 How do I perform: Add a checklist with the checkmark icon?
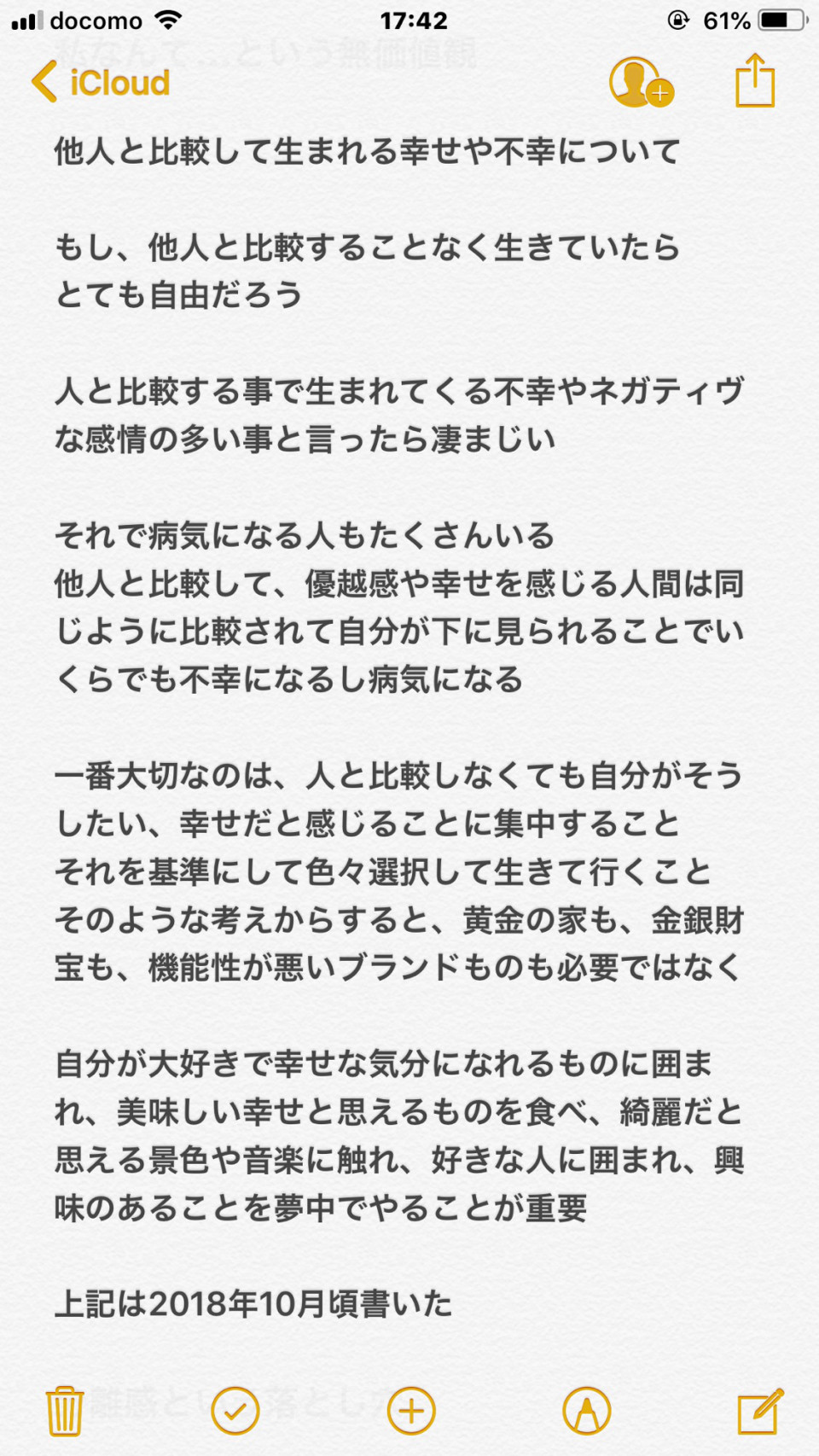235,1411
